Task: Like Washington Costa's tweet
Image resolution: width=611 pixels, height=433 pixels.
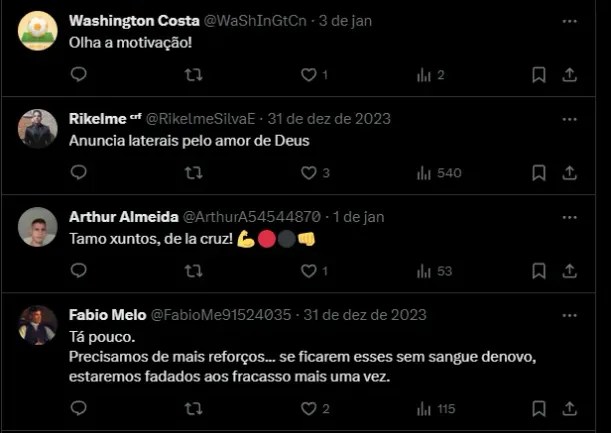Action: tap(309, 74)
